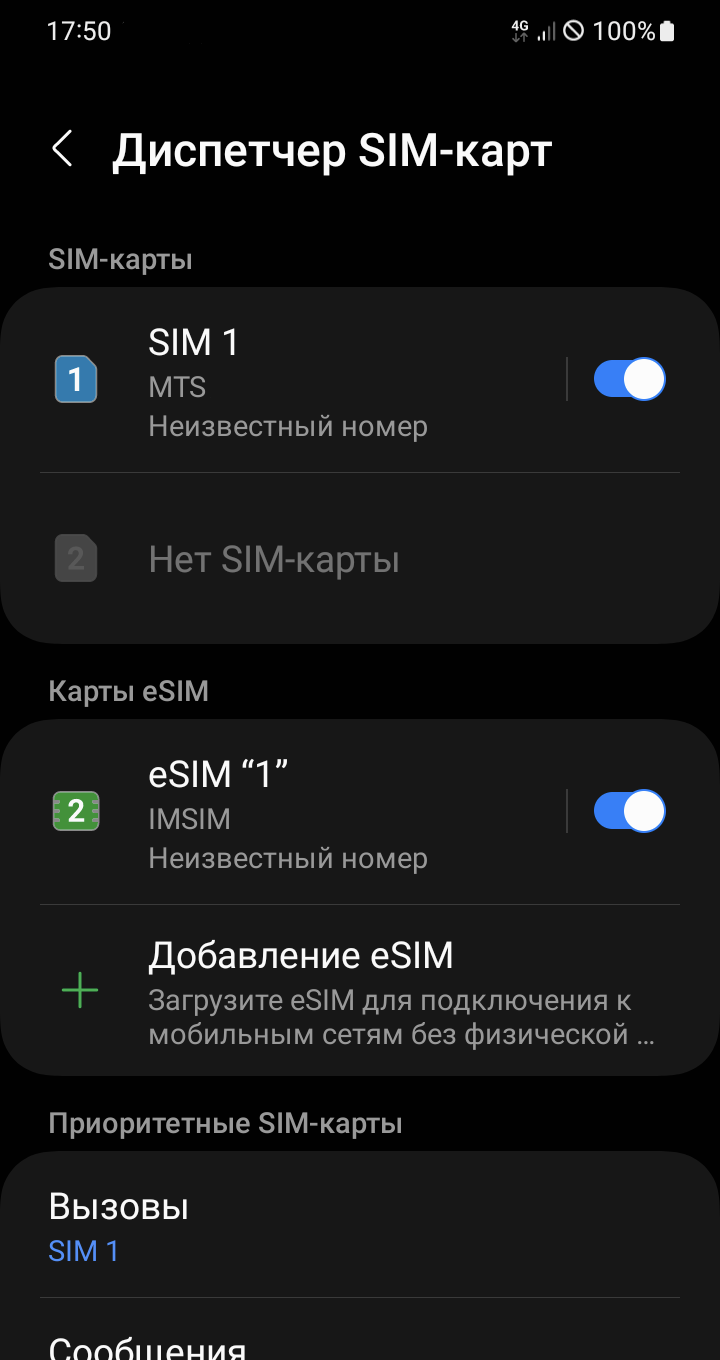Disable the eSIM "1" toggle
Viewport: 720px width, 1360px height.
[x=629, y=812]
